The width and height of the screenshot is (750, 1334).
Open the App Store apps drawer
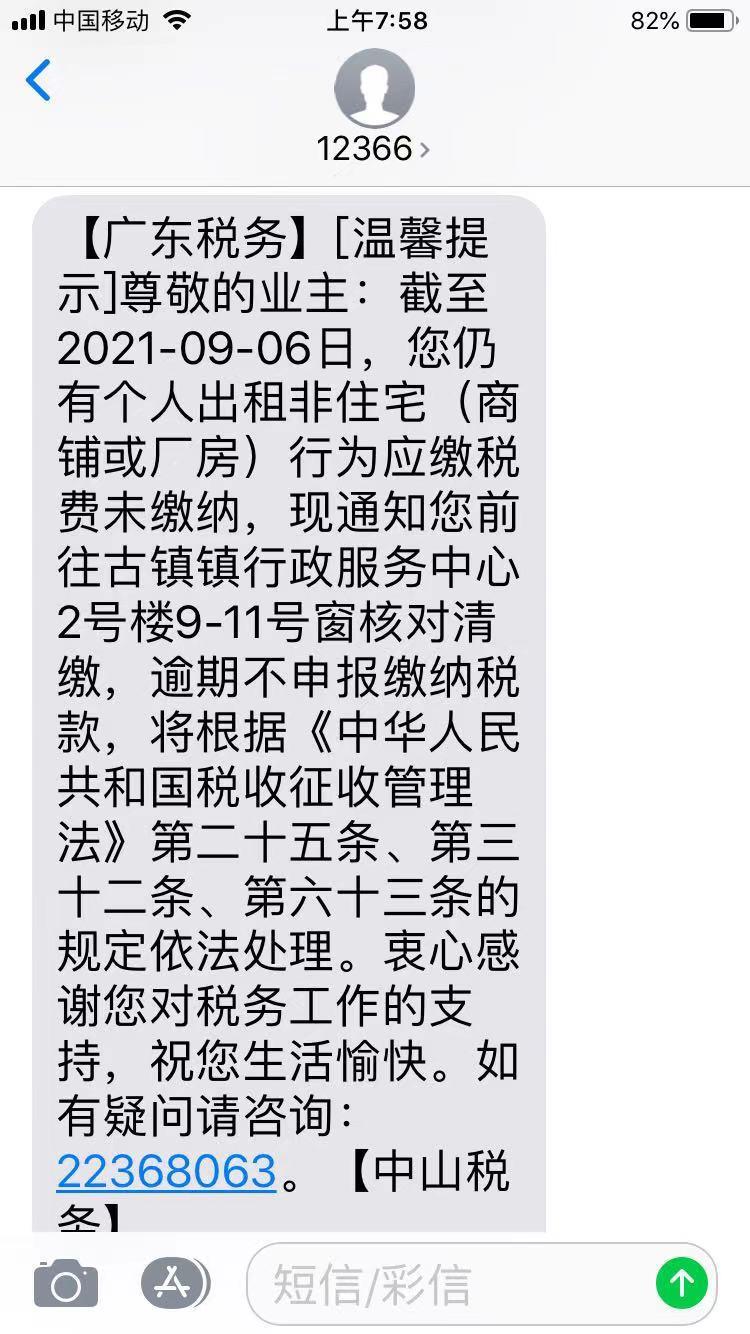tap(175, 1283)
